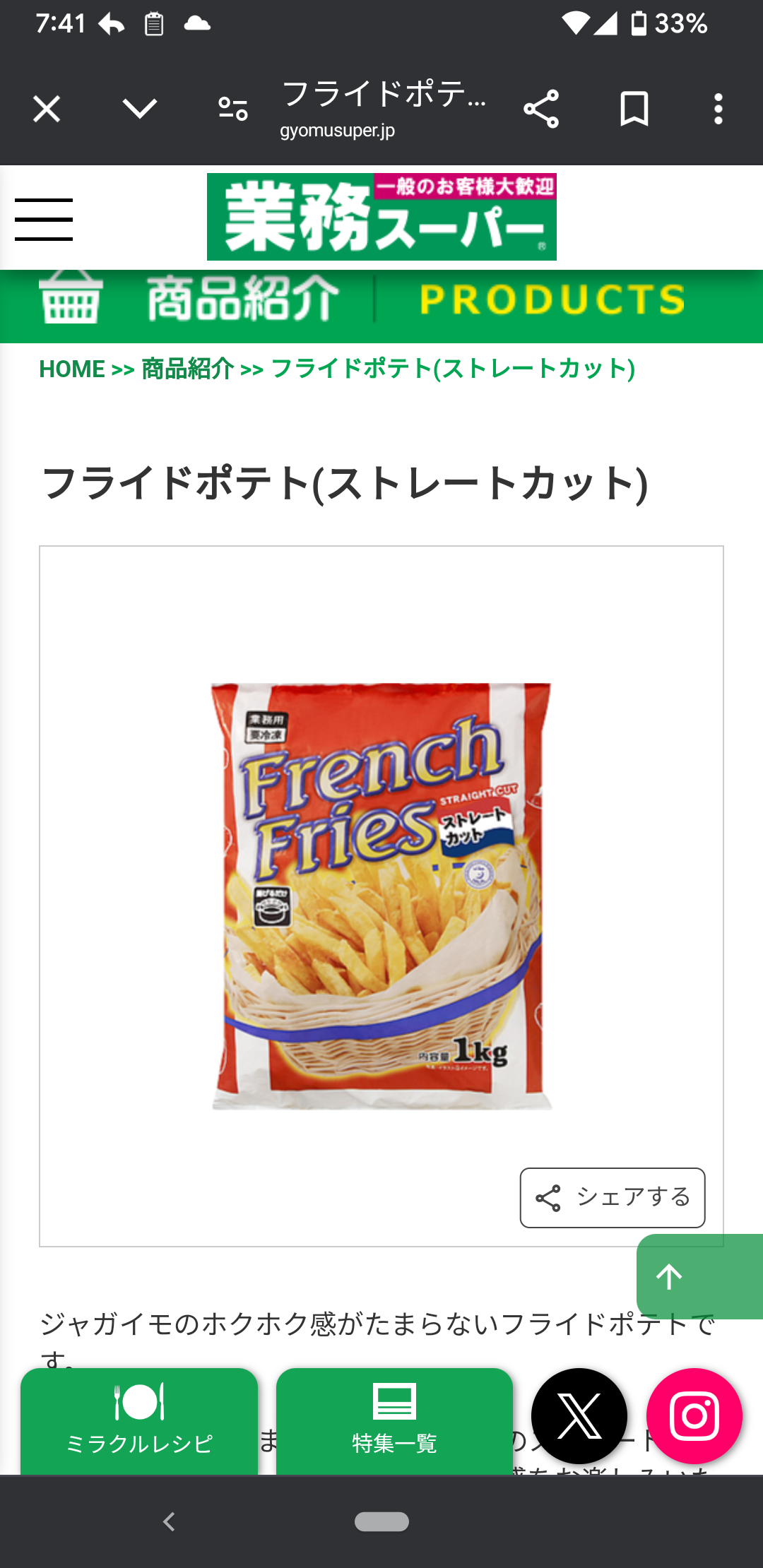Open the hamburger site menu
The height and width of the screenshot is (1568, 763).
(x=44, y=220)
